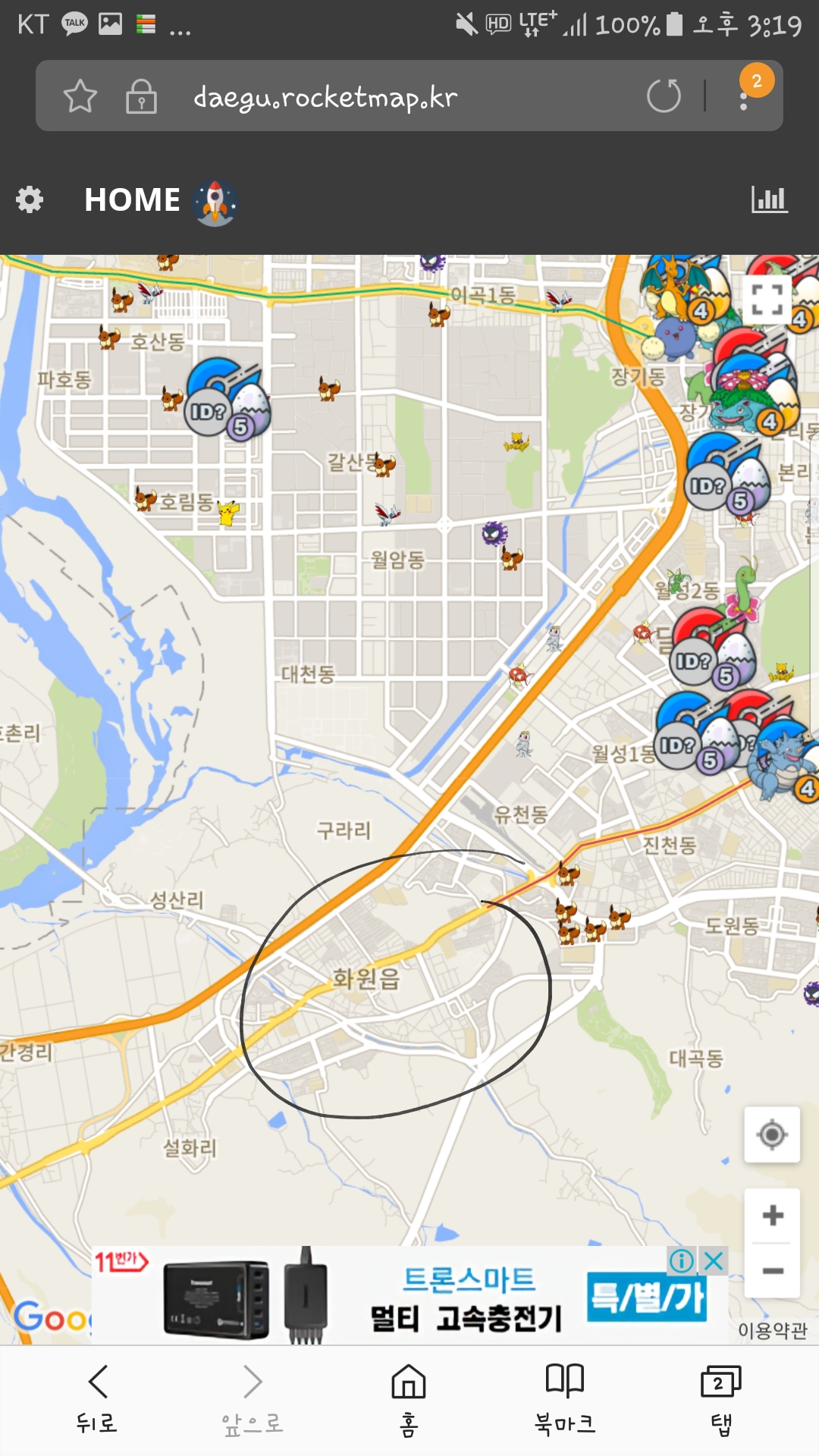Reload the current page
Screen dimensions: 819x1456
coord(664,96)
